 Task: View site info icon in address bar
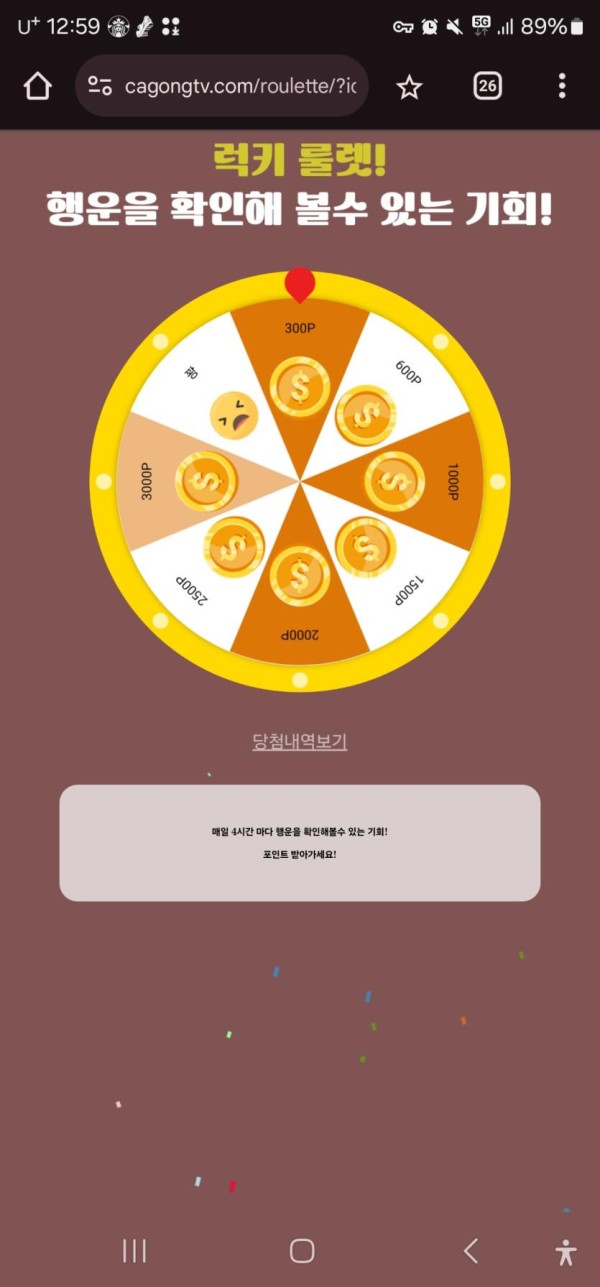(100, 87)
